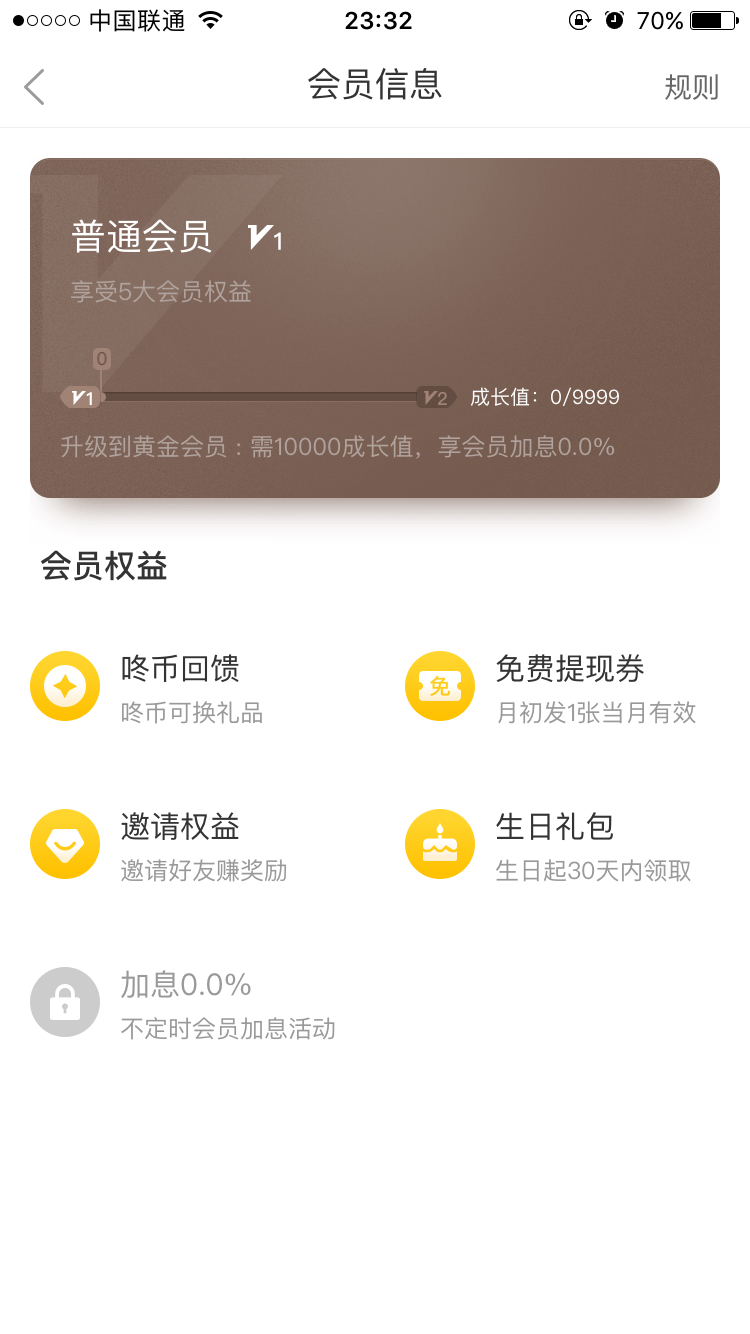Tap the locked 加息0.0% benefit
The height and width of the screenshot is (1334, 750).
click(x=184, y=1003)
